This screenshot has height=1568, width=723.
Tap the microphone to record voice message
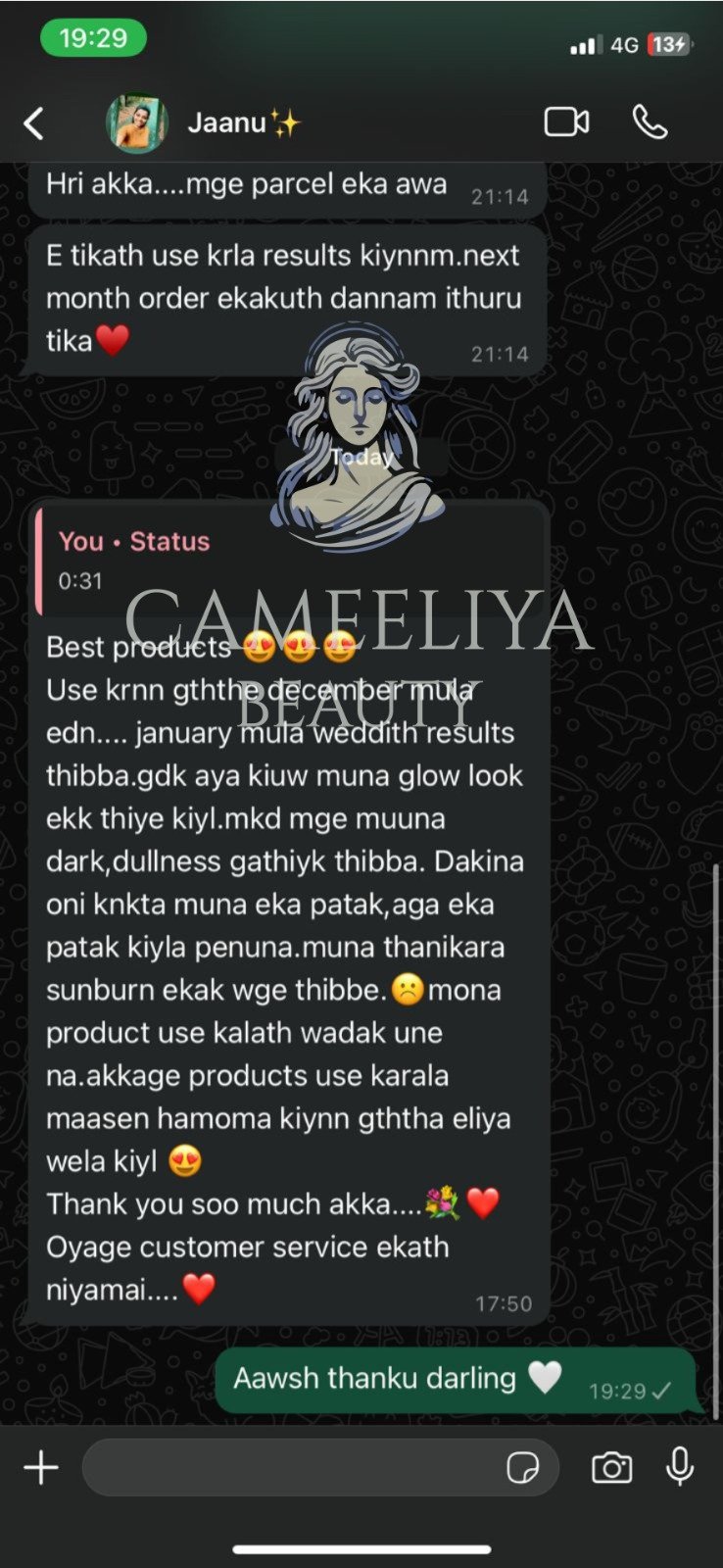tap(680, 1467)
